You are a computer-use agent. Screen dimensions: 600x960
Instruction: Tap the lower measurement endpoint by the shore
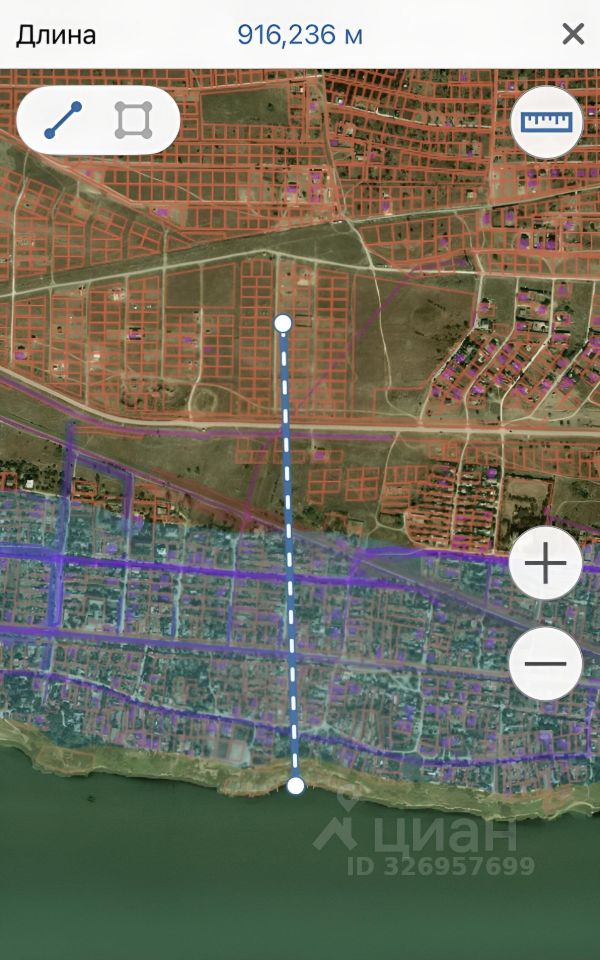point(296,786)
